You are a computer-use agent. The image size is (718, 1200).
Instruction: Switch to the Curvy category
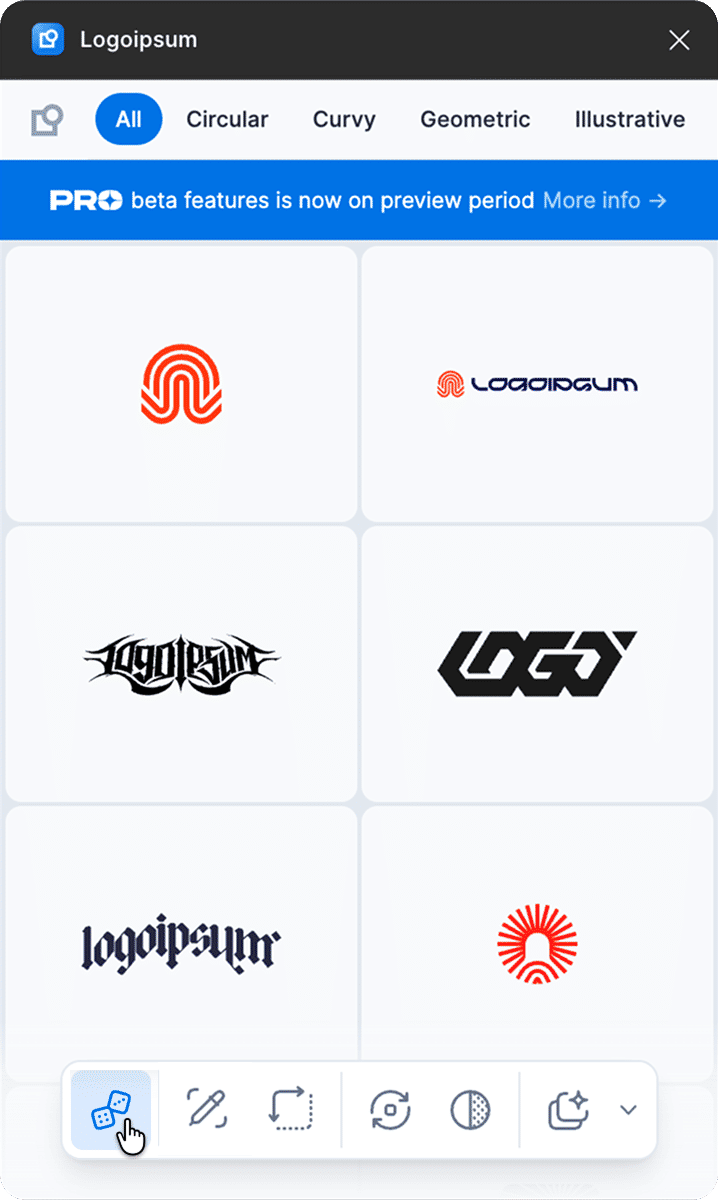click(x=344, y=120)
